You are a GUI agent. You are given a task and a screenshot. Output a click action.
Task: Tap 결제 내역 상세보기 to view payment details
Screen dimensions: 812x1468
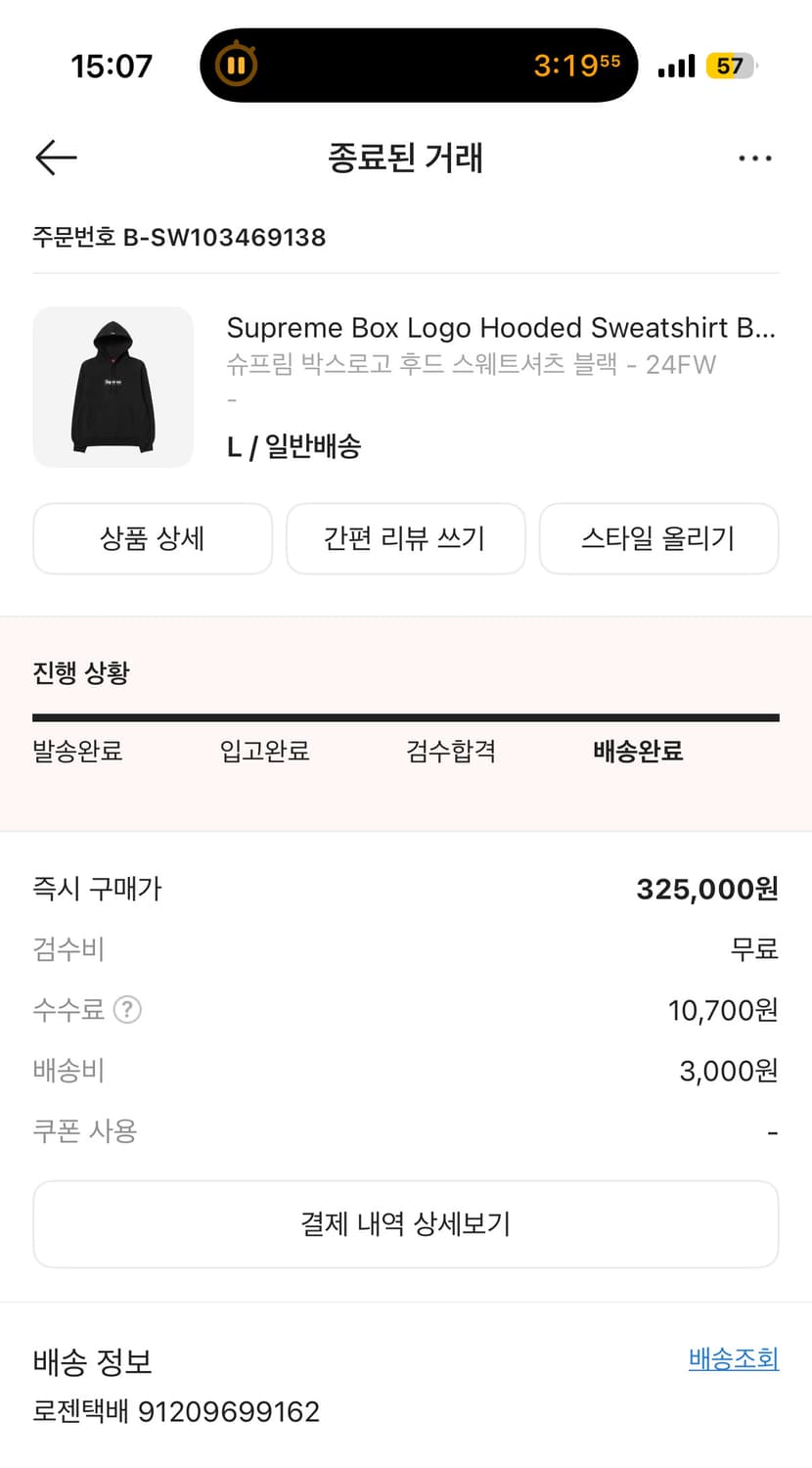click(405, 1223)
